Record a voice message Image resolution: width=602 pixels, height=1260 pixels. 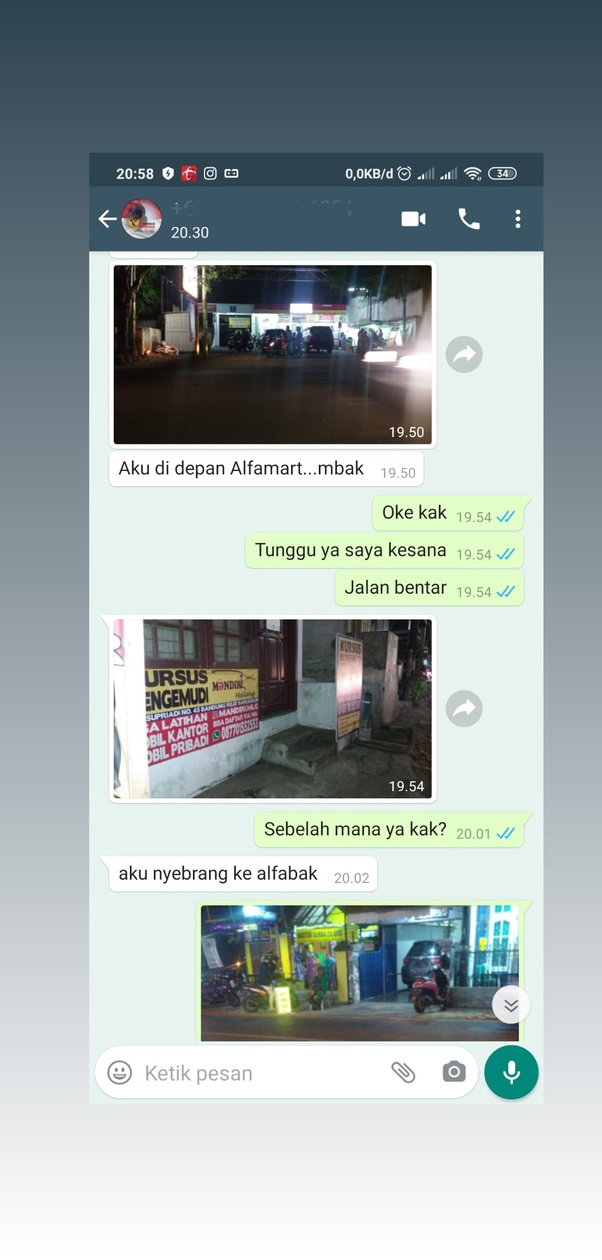click(511, 1073)
